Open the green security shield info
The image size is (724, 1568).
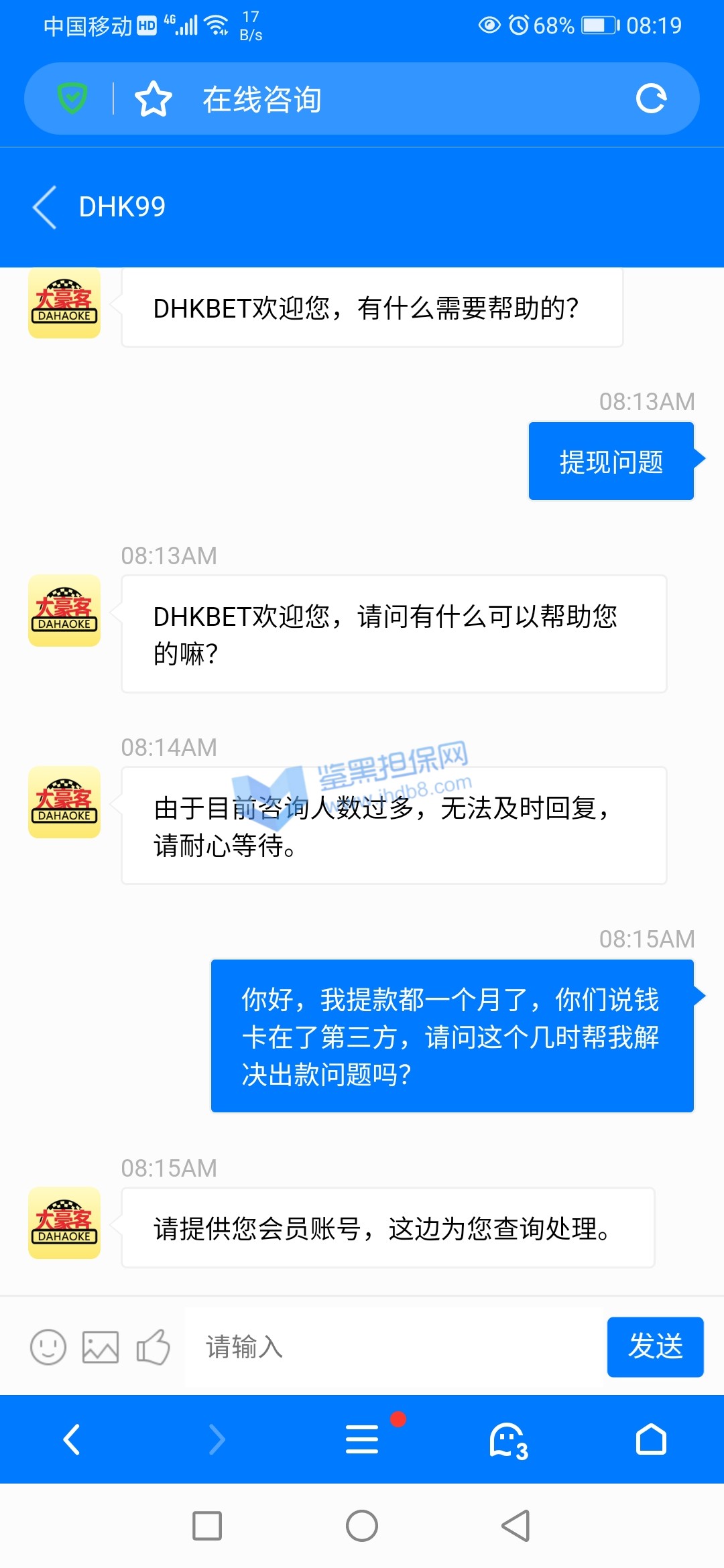click(x=72, y=99)
